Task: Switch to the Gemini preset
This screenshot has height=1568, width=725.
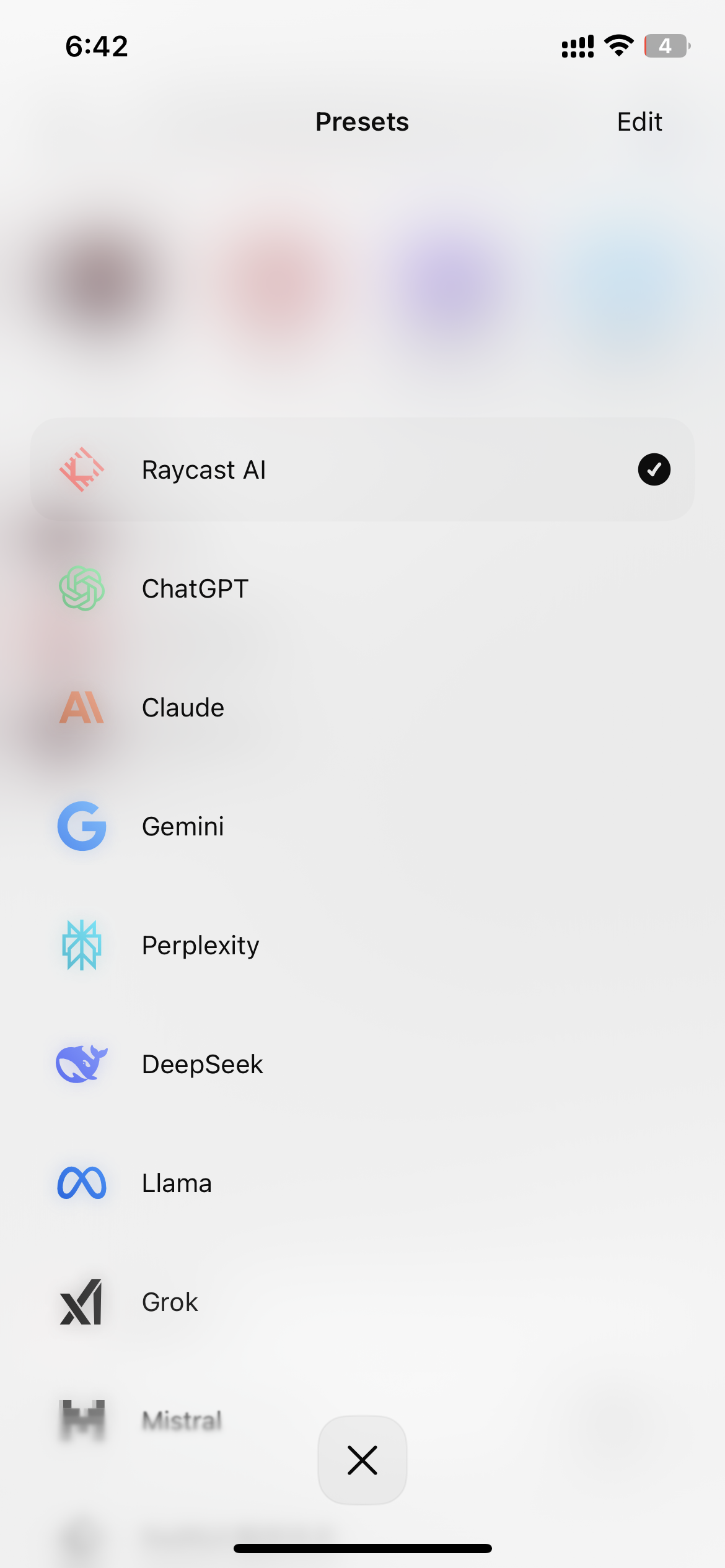Action: (362, 826)
